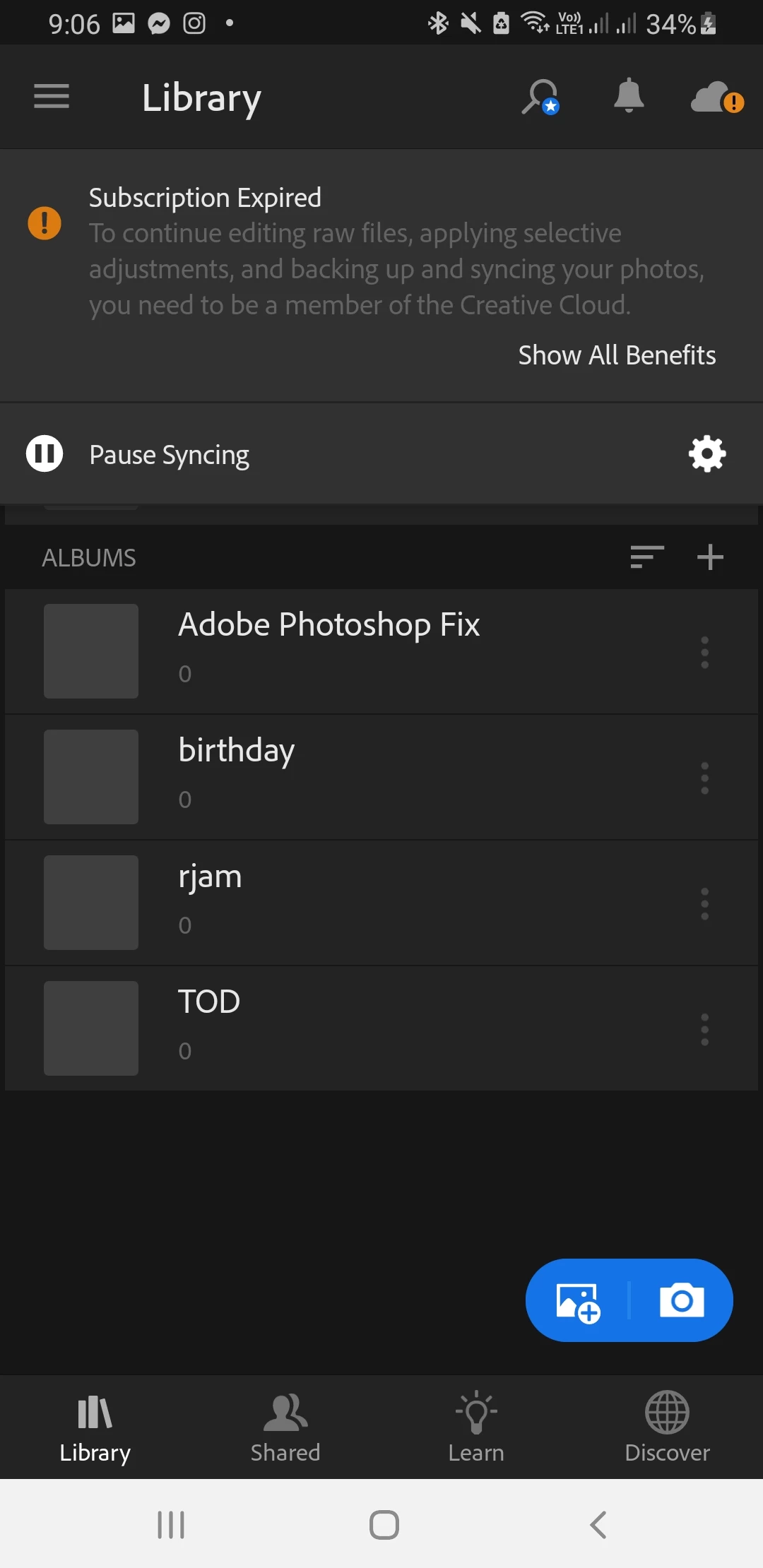Open options for birthday album

(704, 778)
